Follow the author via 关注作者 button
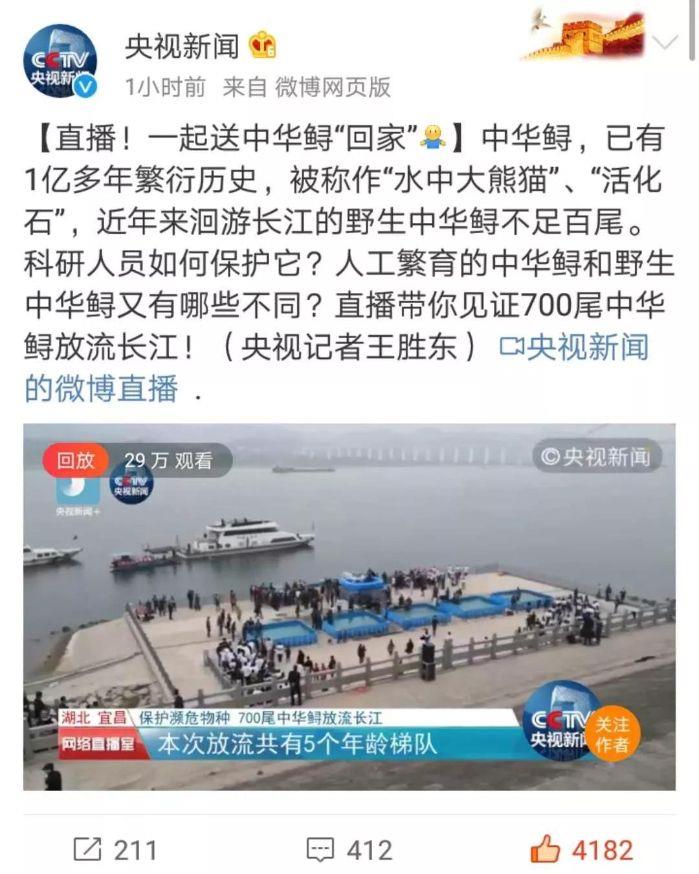 point(612,735)
